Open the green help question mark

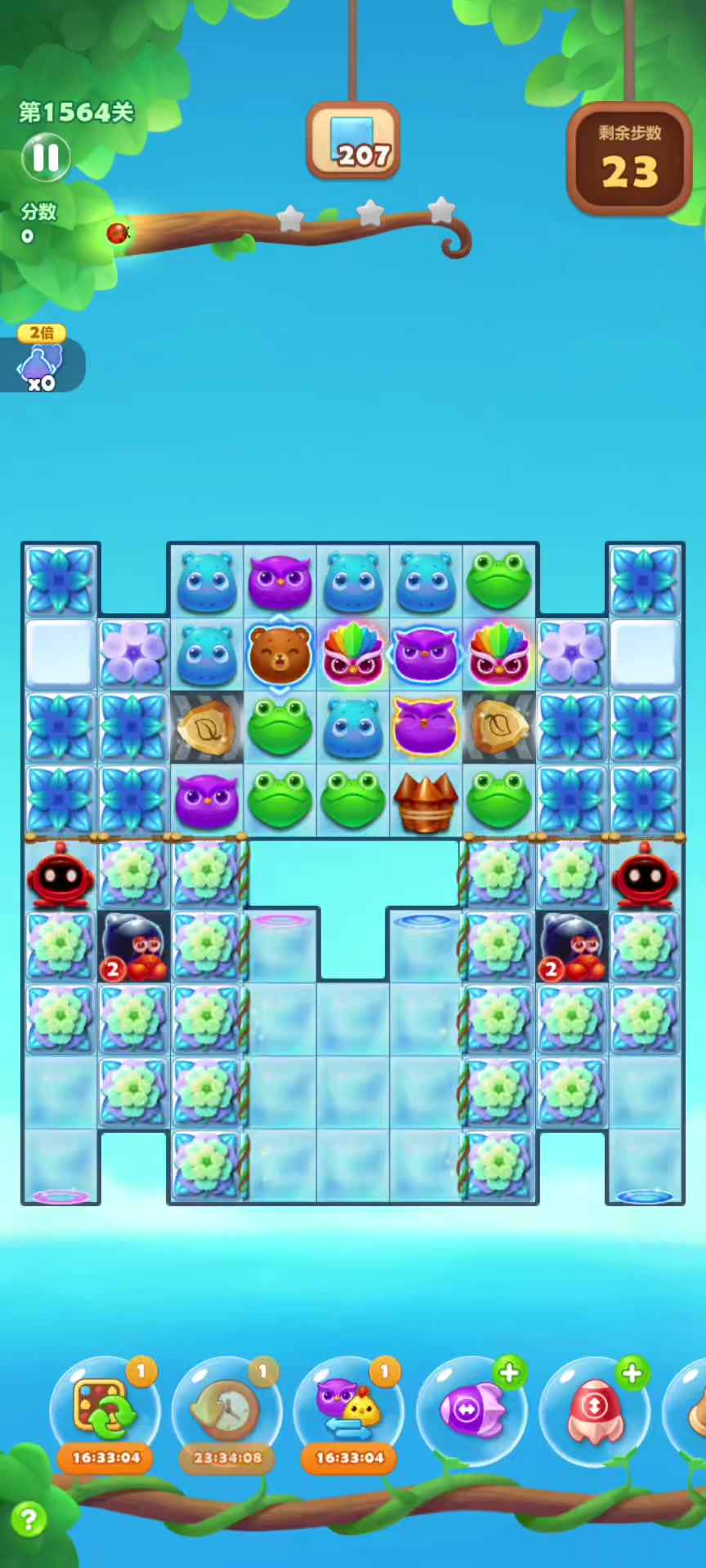tap(29, 1520)
